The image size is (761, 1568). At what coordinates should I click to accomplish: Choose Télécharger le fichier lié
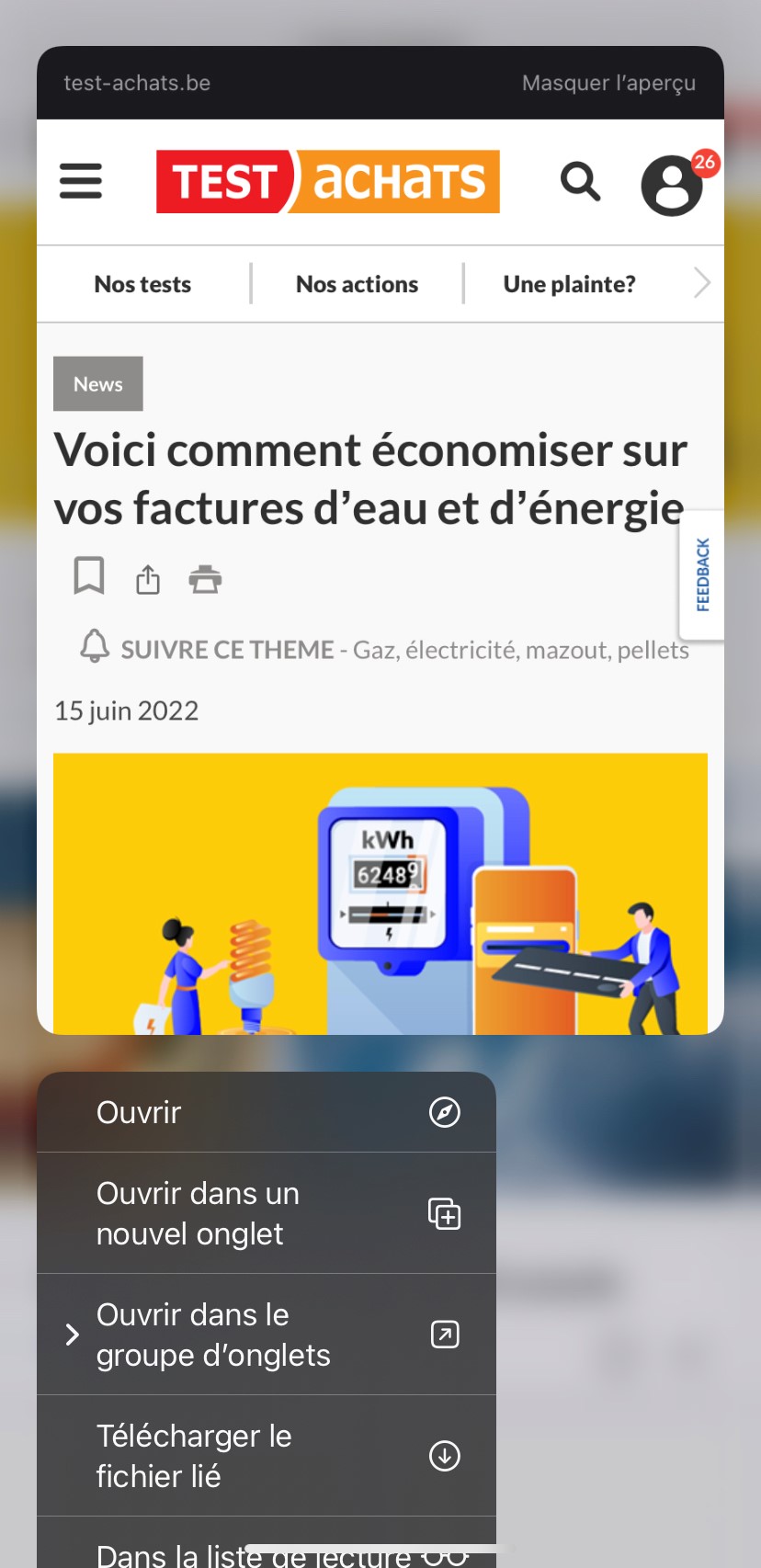point(266,1456)
